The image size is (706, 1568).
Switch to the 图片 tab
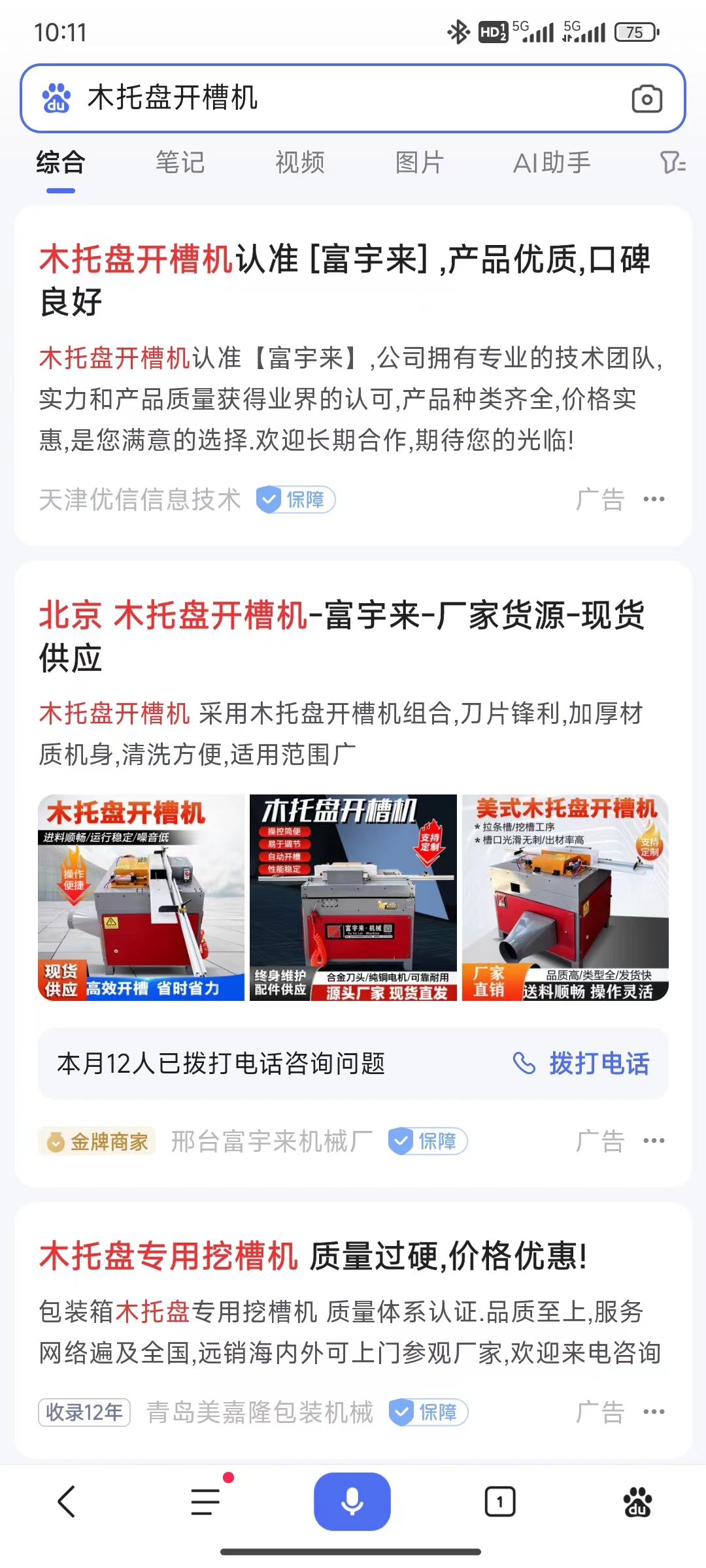[419, 163]
